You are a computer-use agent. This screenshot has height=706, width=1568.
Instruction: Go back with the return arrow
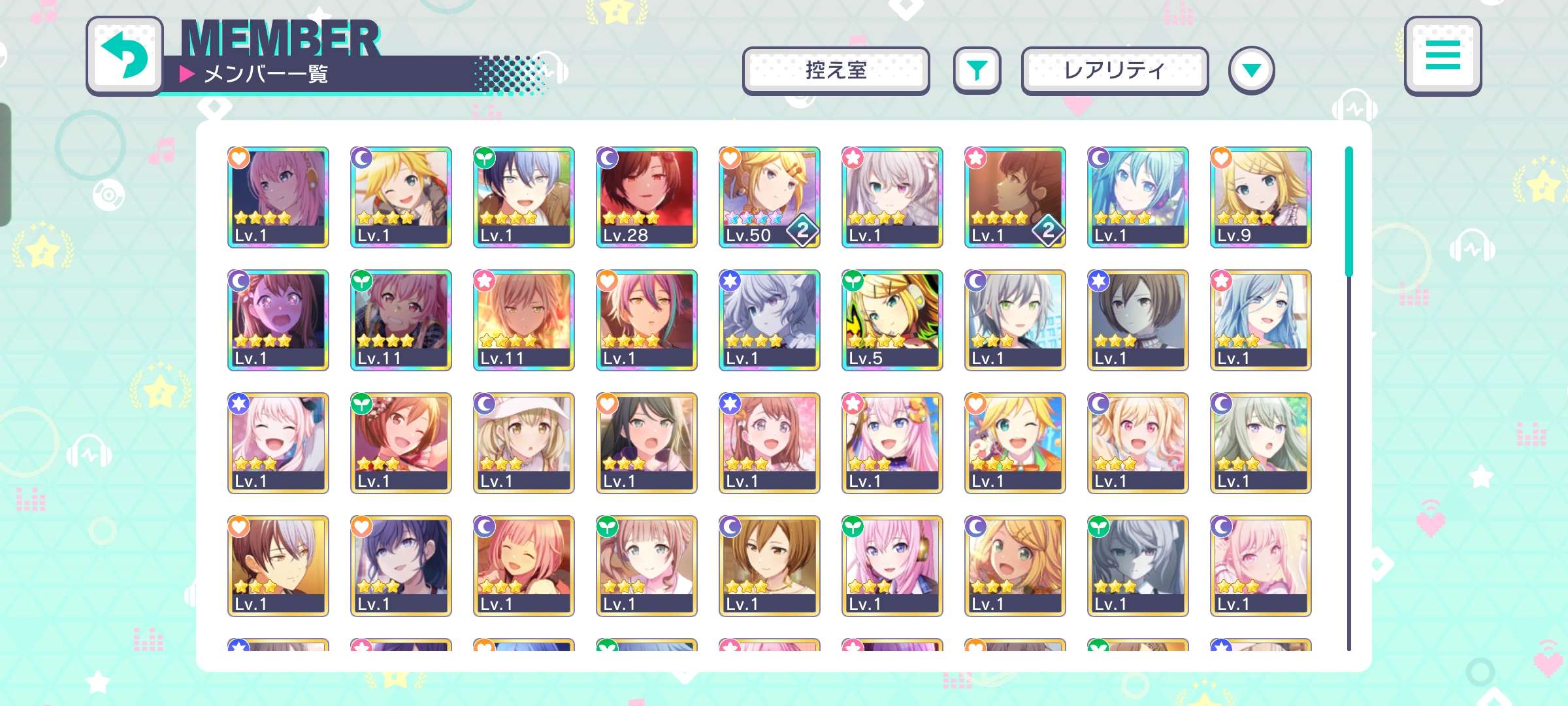(124, 56)
